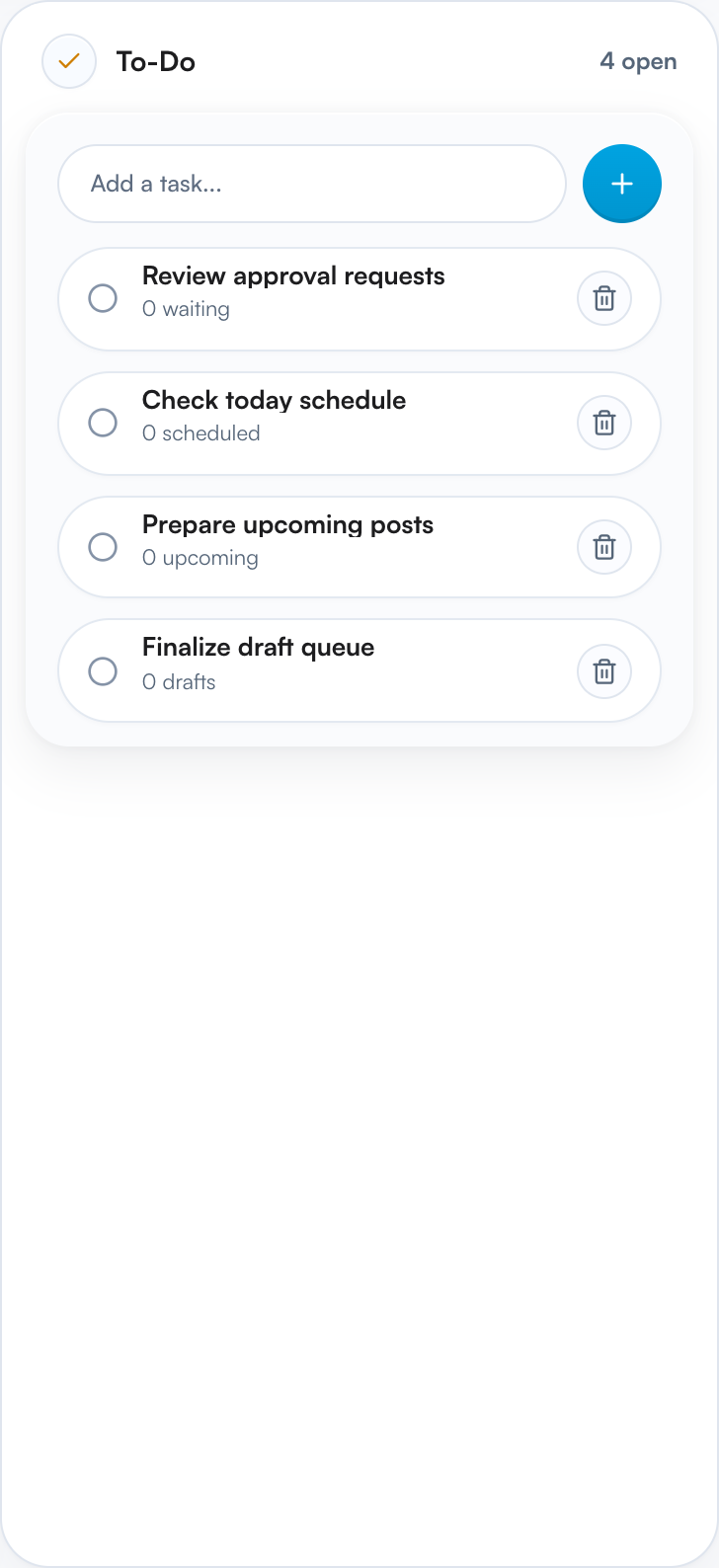
Task: Mark Review approval requests as complete
Action: click(x=102, y=297)
